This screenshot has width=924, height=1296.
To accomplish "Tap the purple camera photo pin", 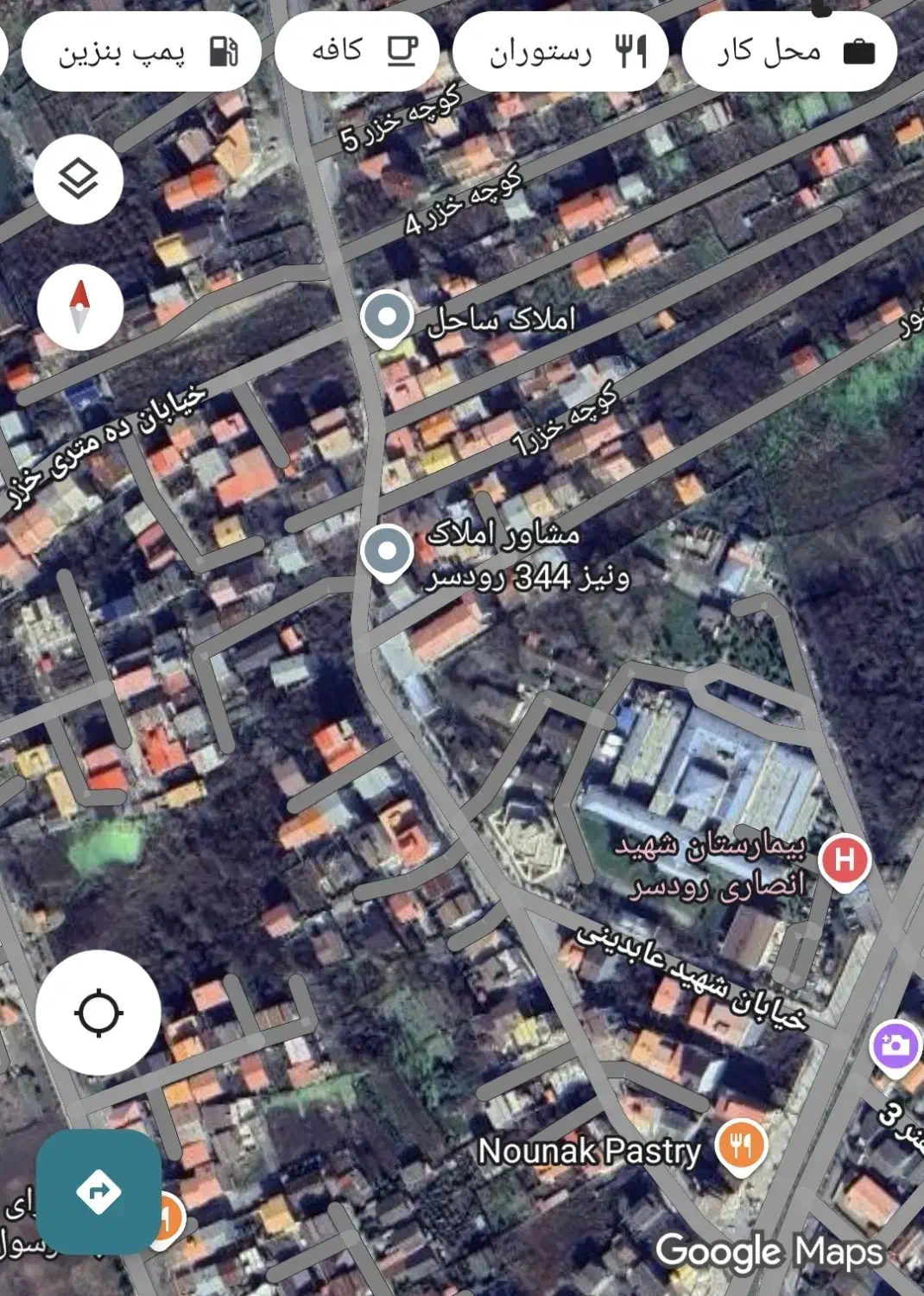I will (896, 1046).
